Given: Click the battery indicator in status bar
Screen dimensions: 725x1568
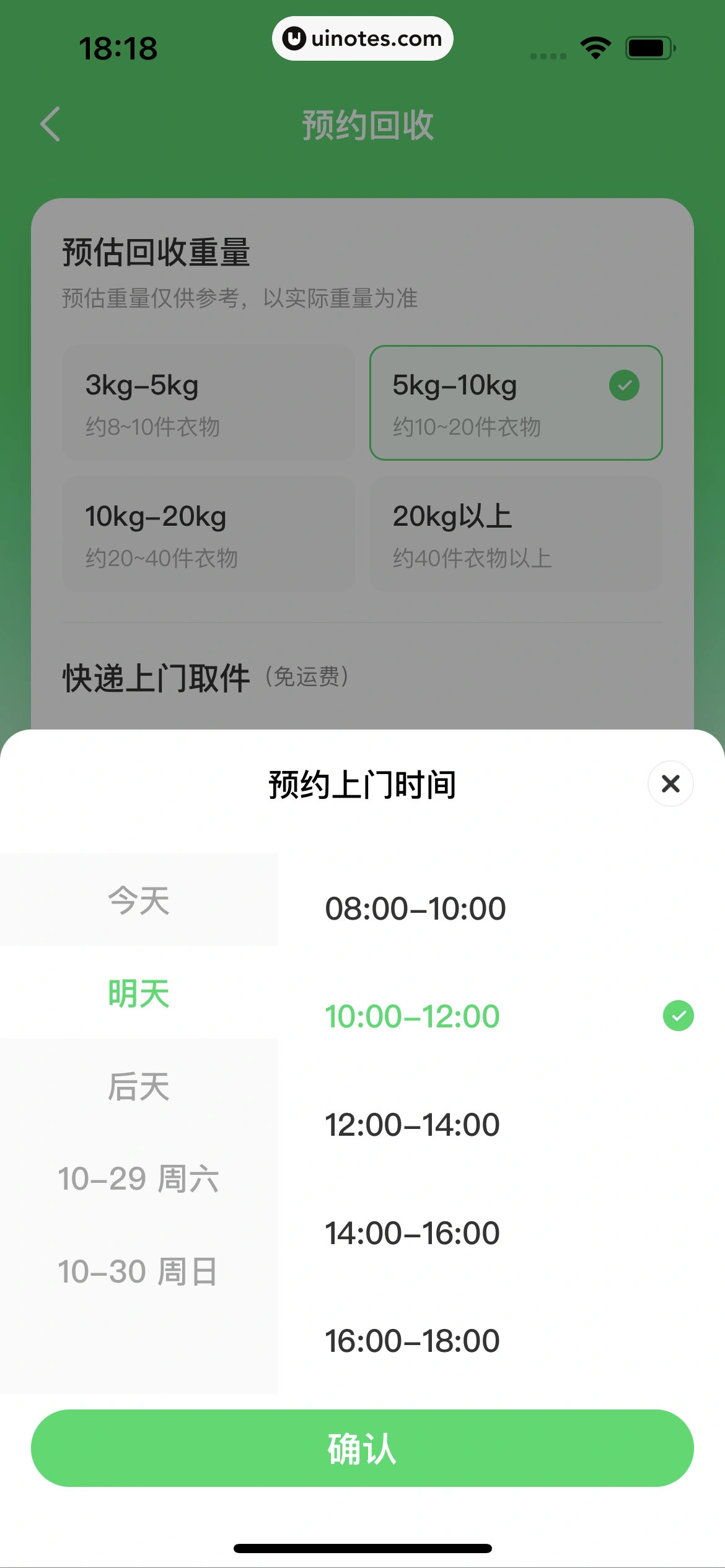Looking at the screenshot, I should (649, 46).
